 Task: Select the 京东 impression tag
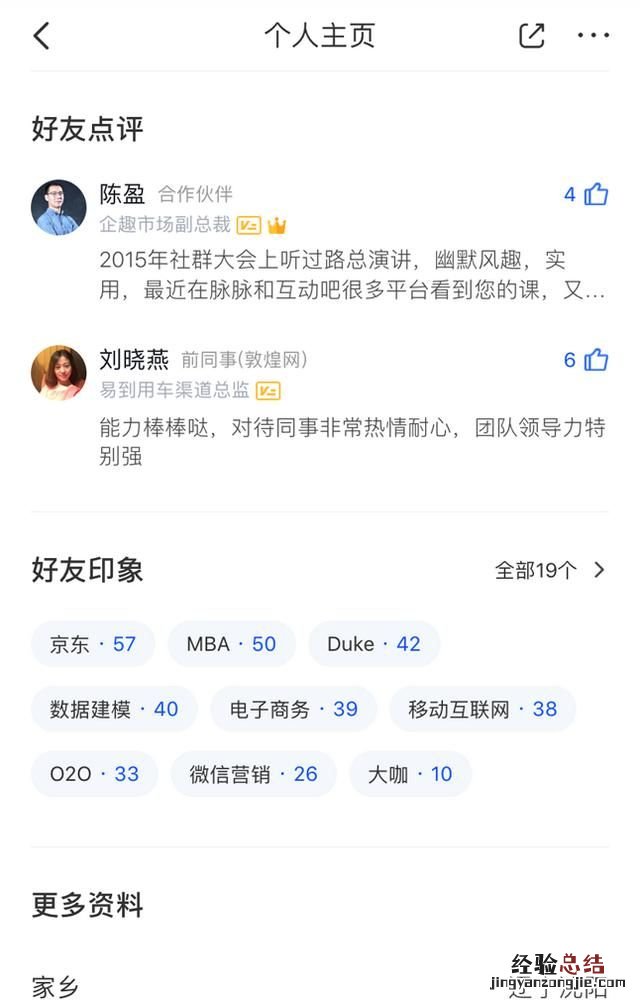click(x=93, y=644)
